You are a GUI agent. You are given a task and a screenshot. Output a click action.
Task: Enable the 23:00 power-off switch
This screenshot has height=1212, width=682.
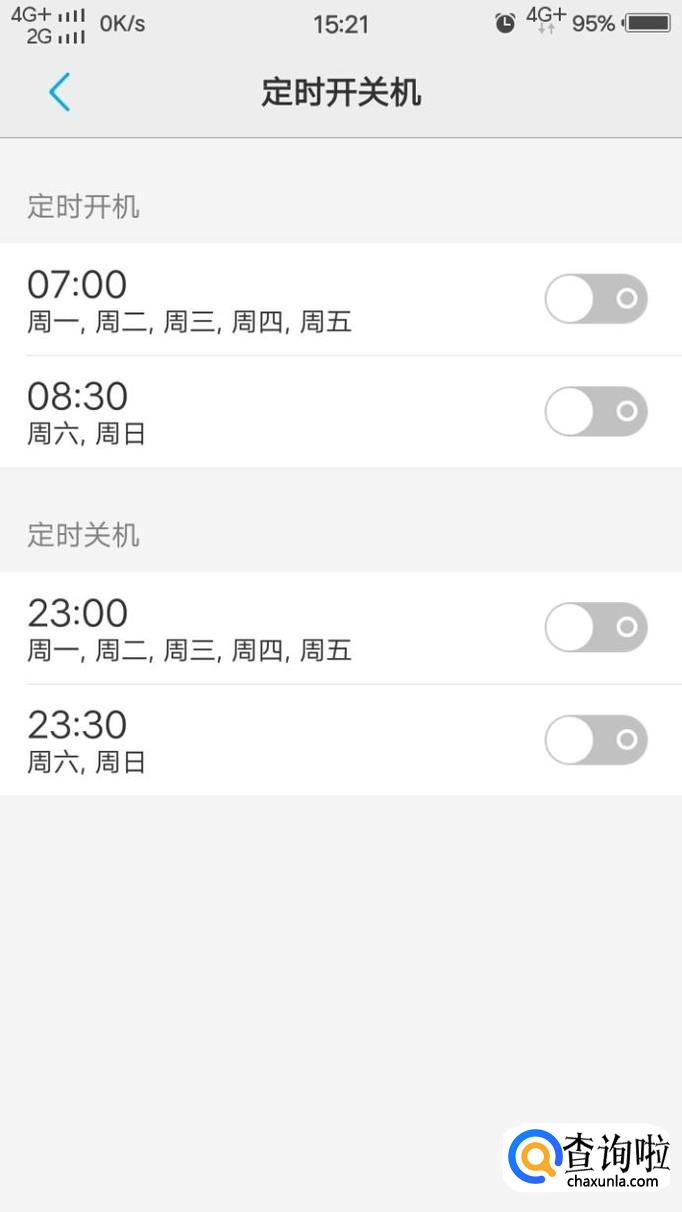point(596,627)
